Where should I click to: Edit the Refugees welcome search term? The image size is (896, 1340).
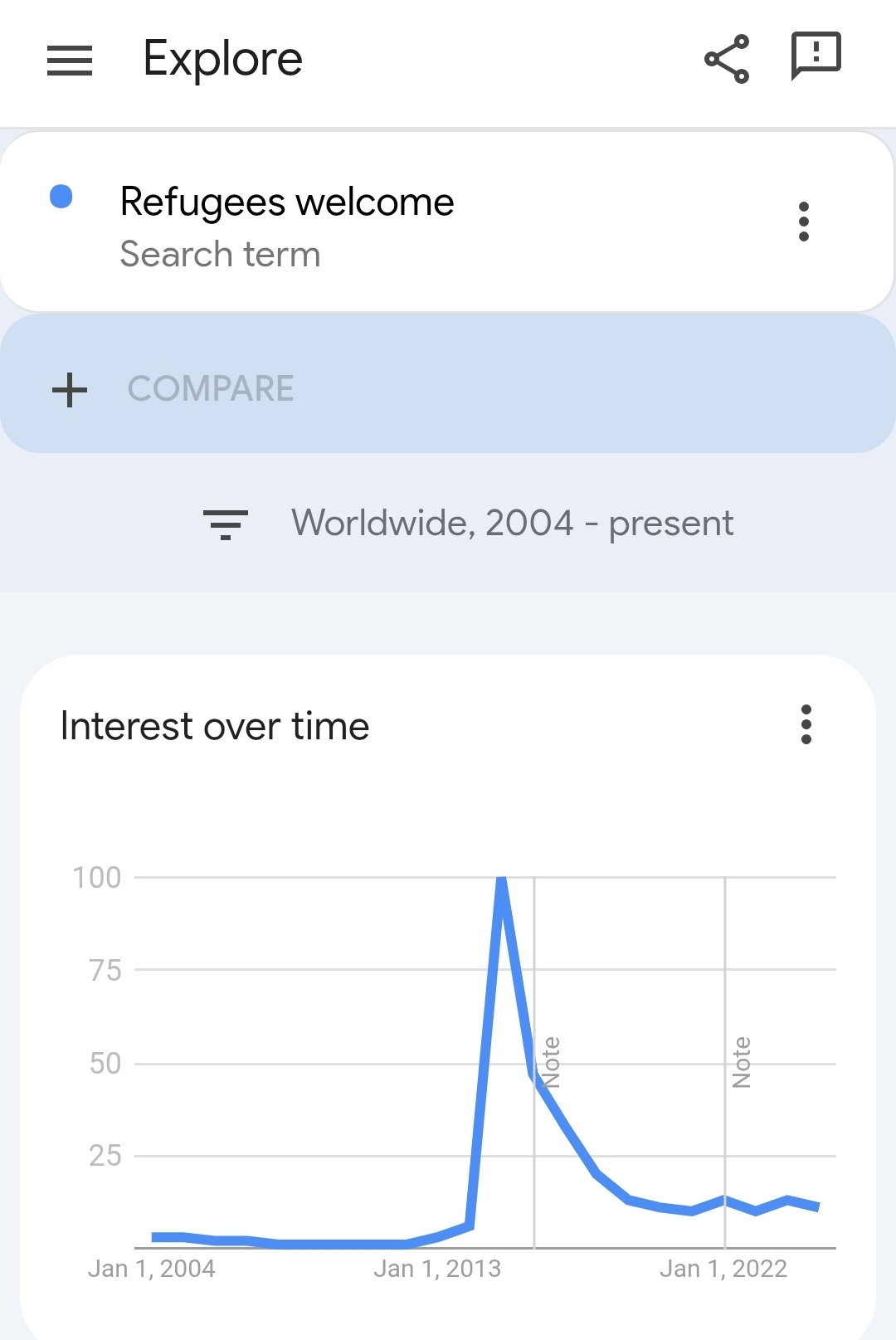(x=287, y=202)
